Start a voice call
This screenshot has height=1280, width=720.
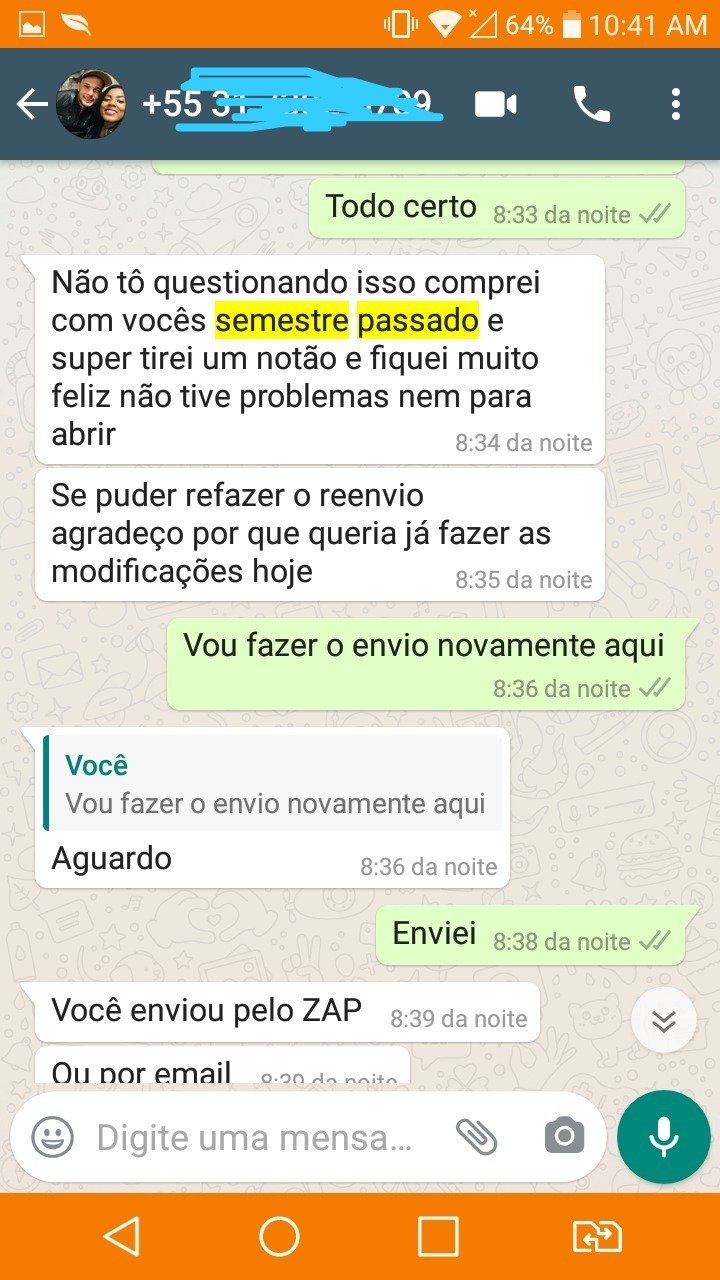(591, 104)
